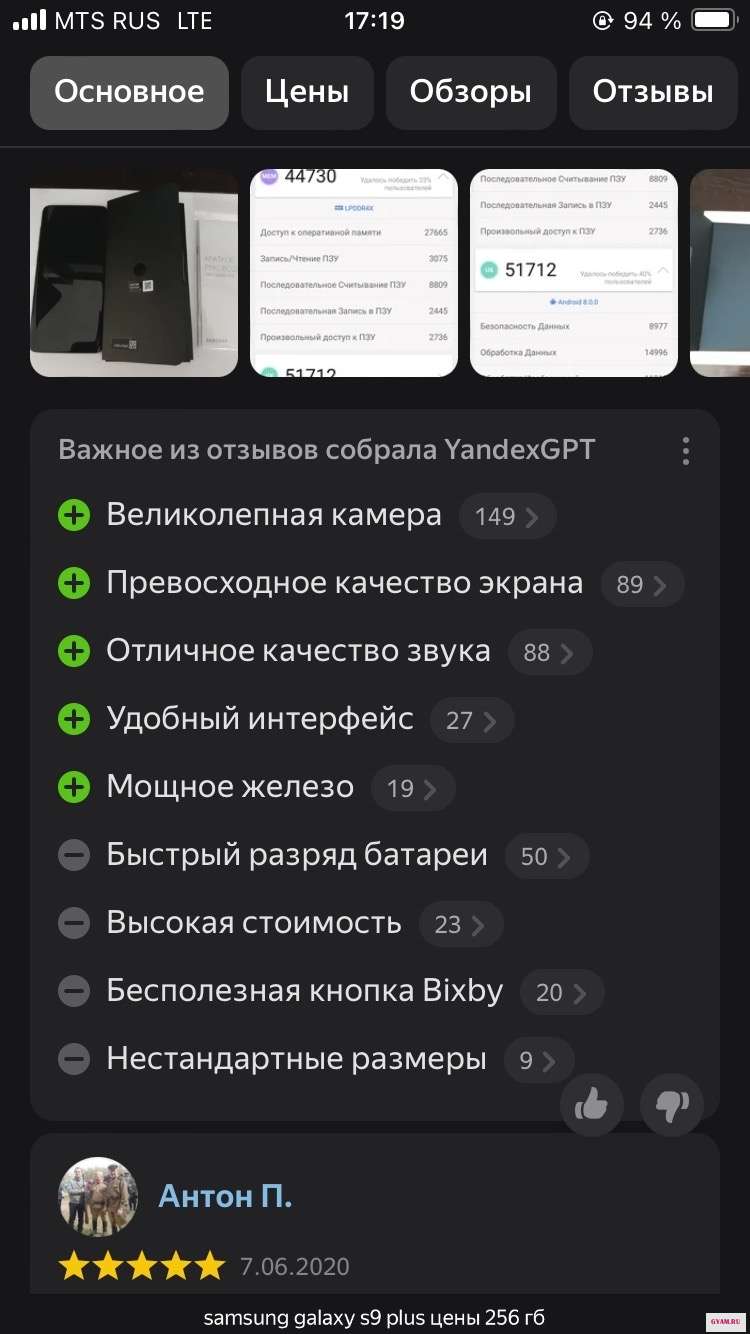750x1334 pixels.
Task: Switch to the Обзоры tab
Action: pos(470,93)
